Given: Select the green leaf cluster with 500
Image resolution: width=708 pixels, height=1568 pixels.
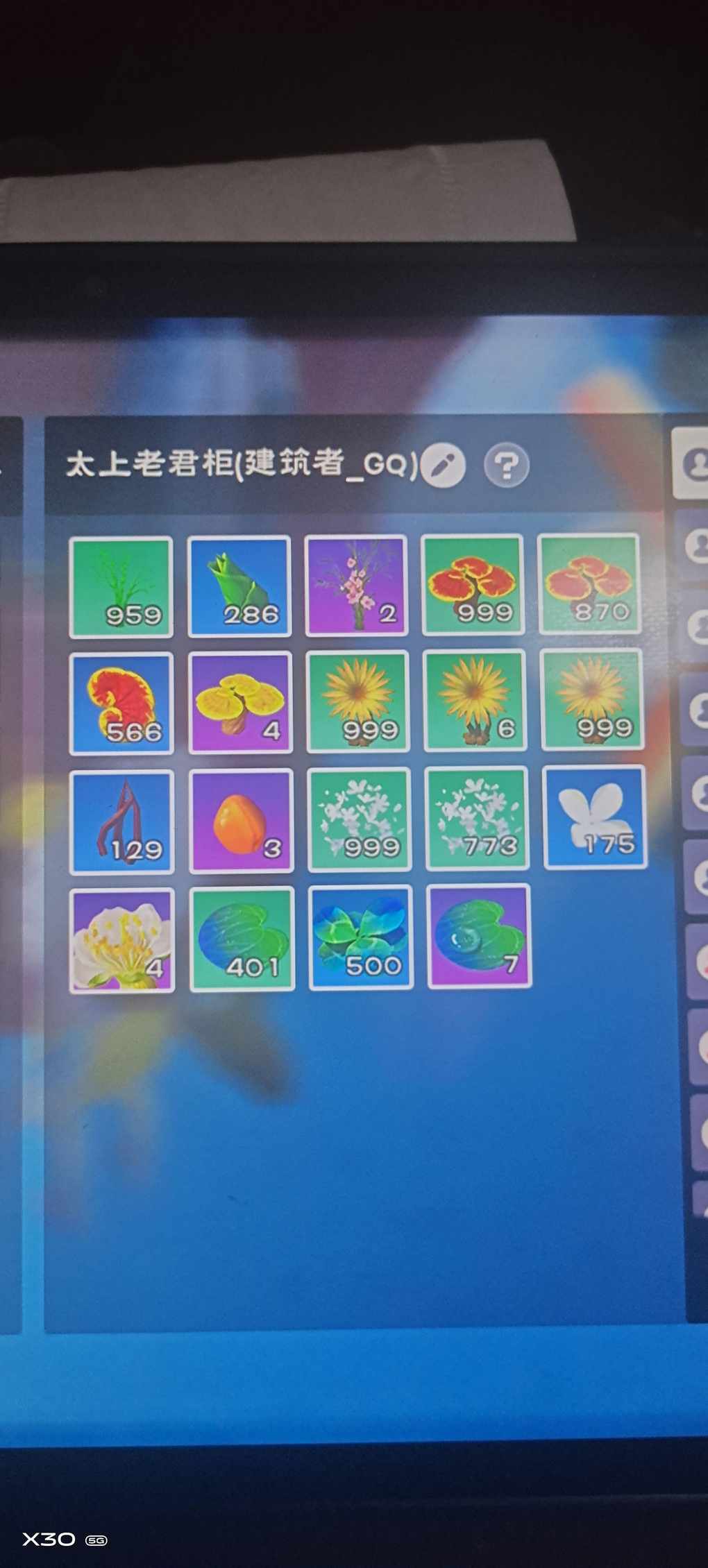Looking at the screenshot, I should (x=361, y=937).
